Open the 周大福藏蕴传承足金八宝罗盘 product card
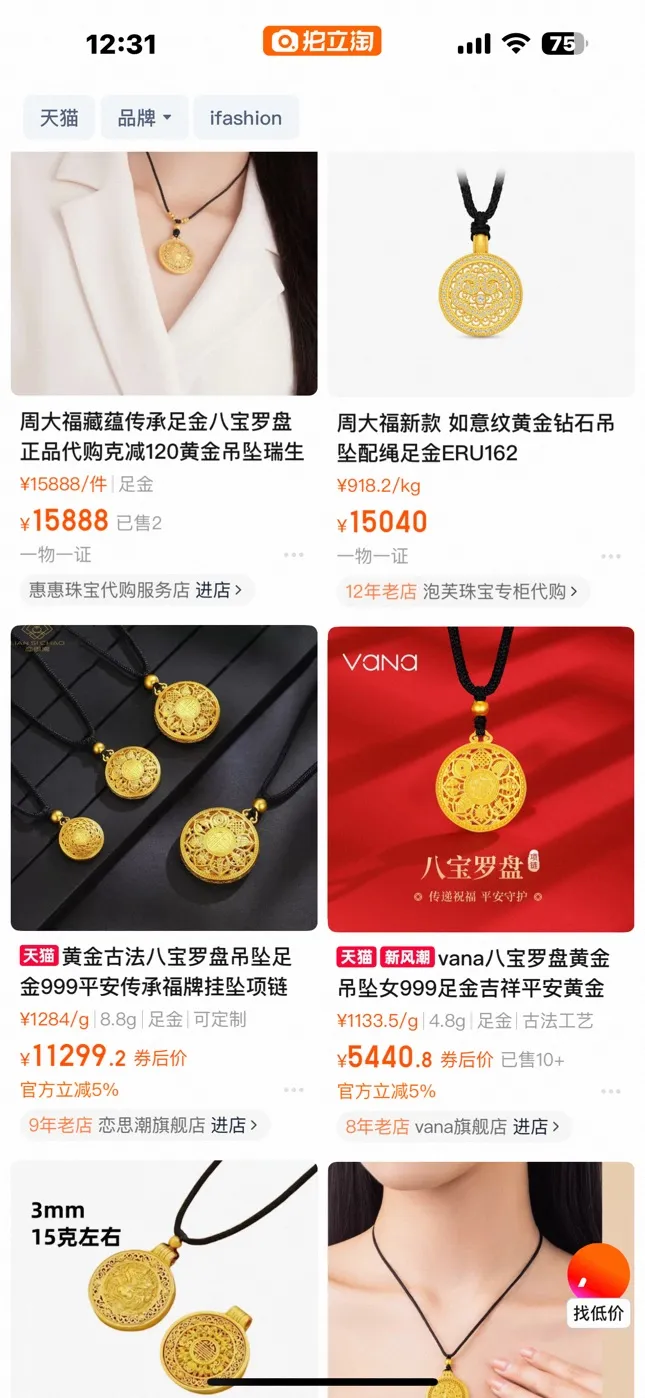This screenshot has height=1398, width=645. [163, 274]
